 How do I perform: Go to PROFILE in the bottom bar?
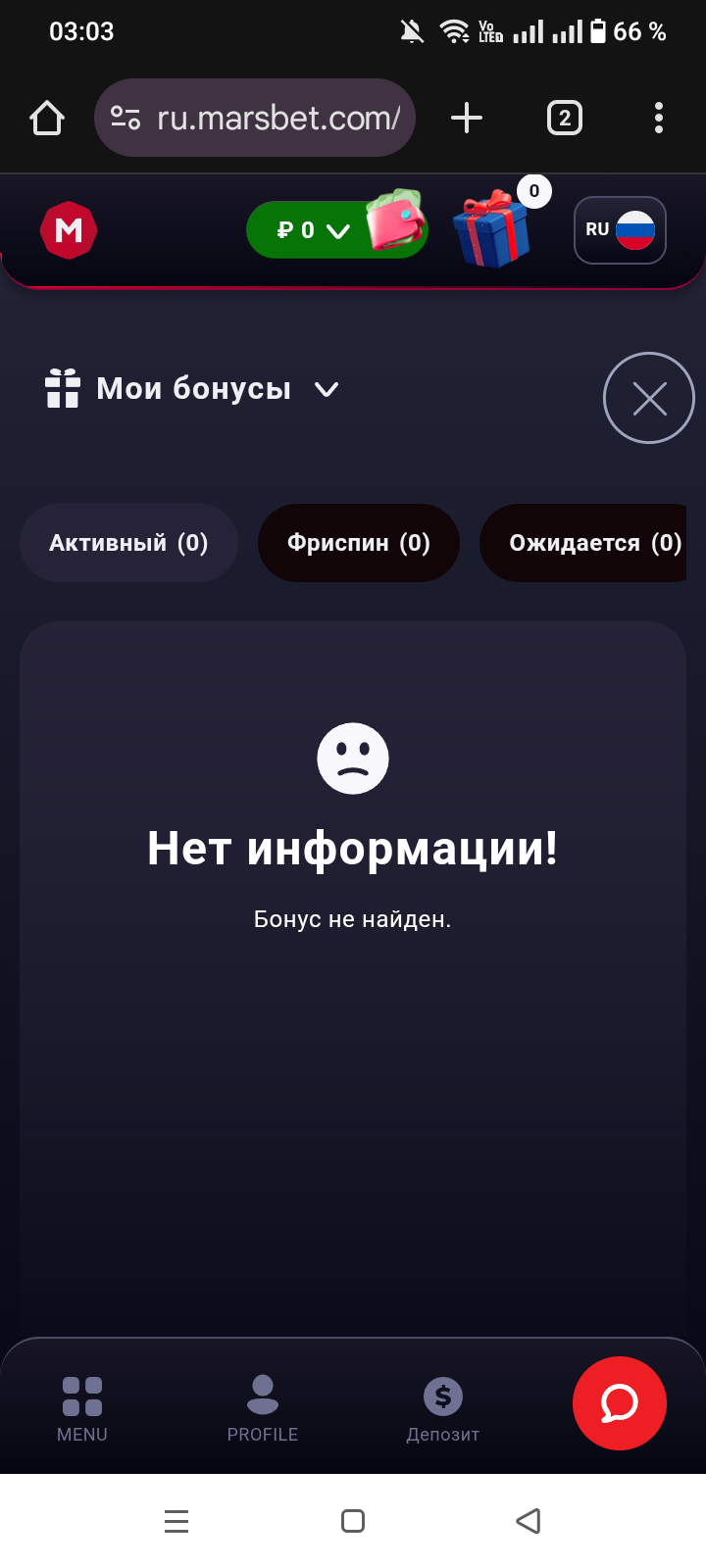[263, 1409]
